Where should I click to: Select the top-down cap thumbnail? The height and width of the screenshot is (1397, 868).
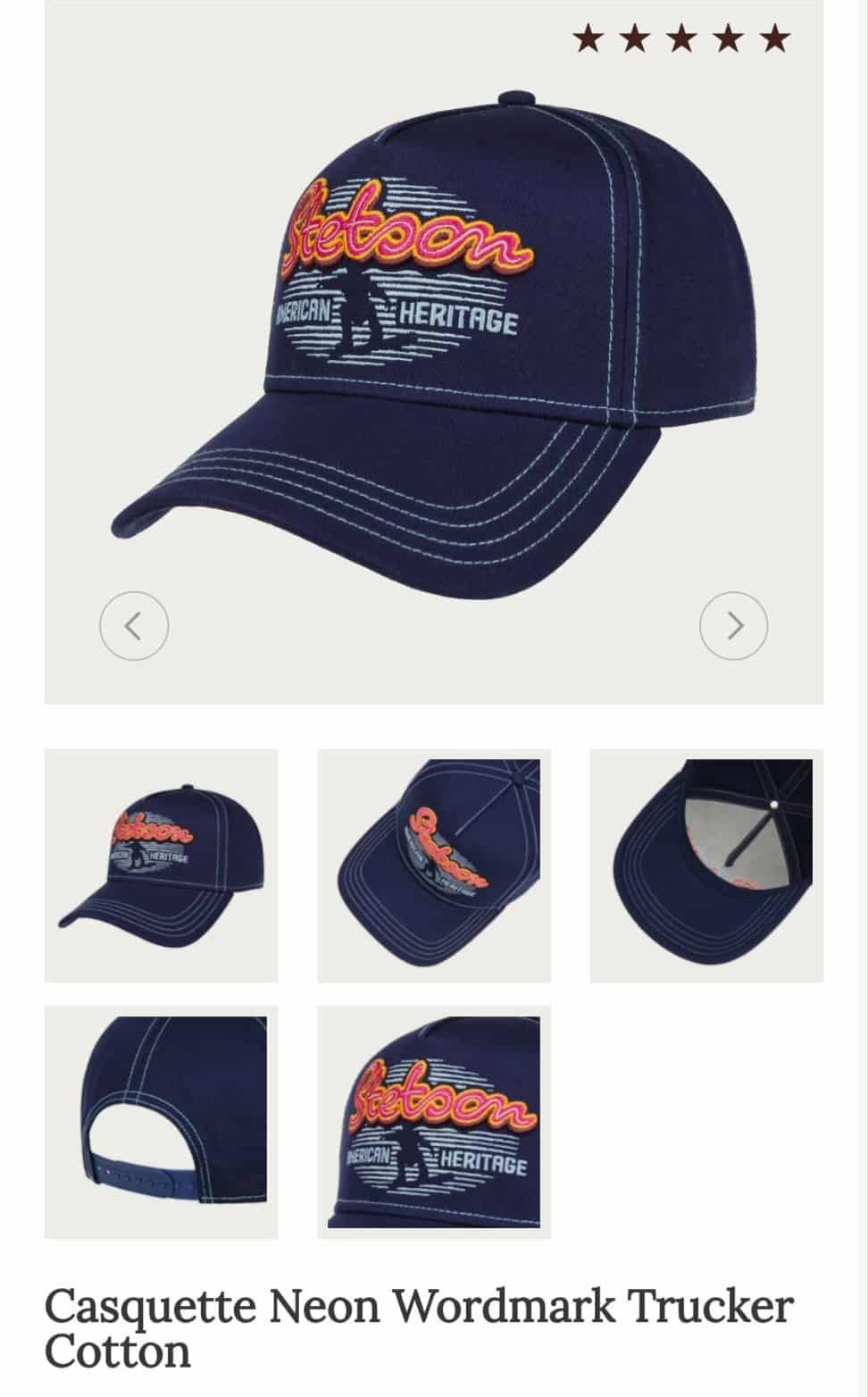point(434,865)
